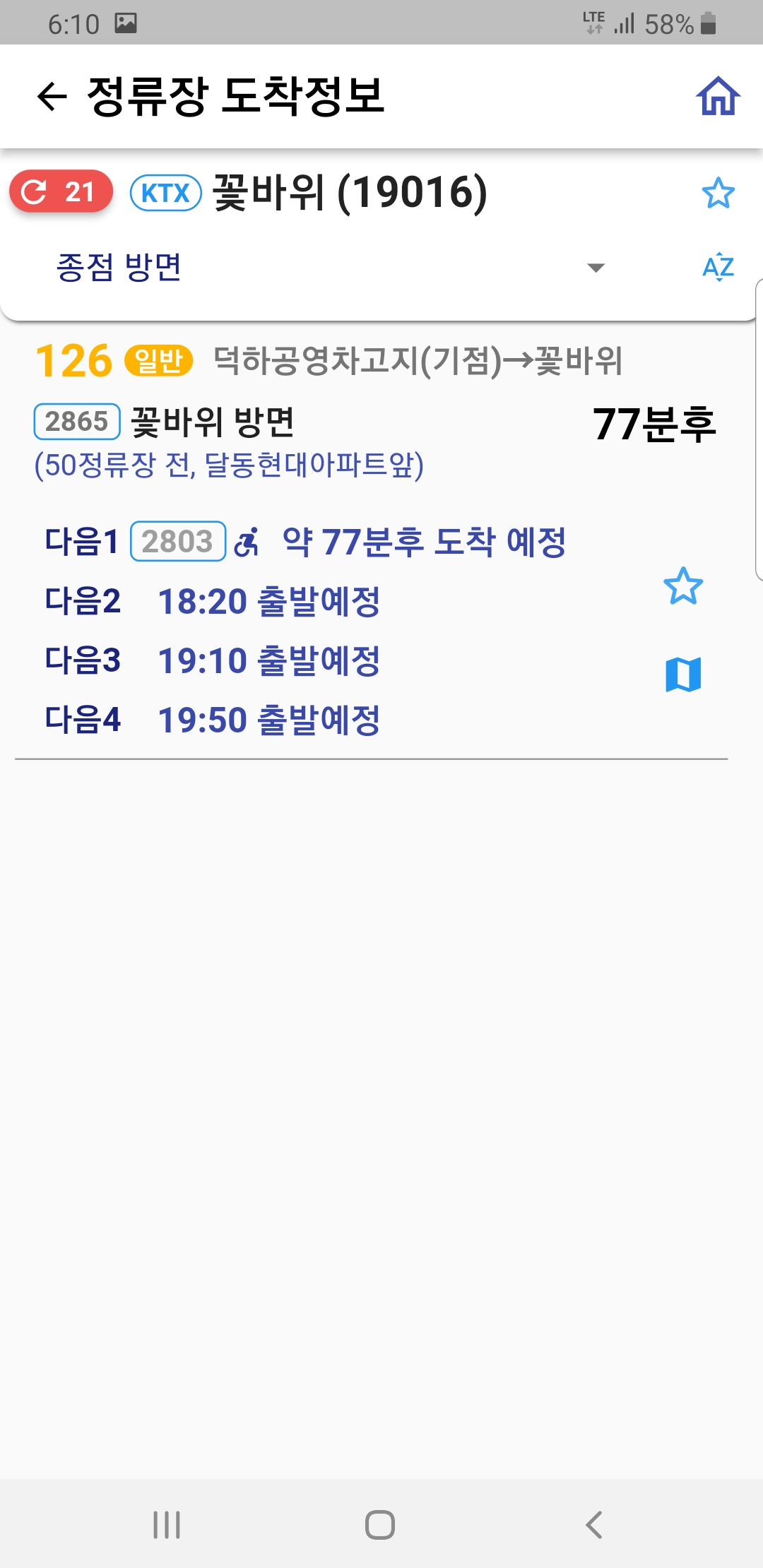Open the home icon in the app bar
Image resolution: width=763 pixels, height=1568 pixels.
(x=718, y=97)
